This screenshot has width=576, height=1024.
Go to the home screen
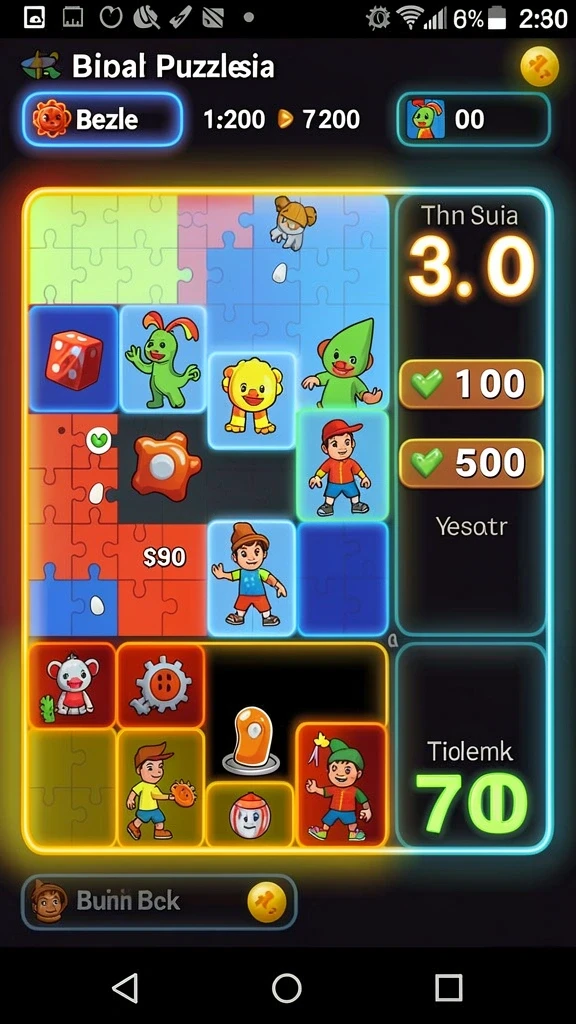pyautogui.click(x=287, y=987)
